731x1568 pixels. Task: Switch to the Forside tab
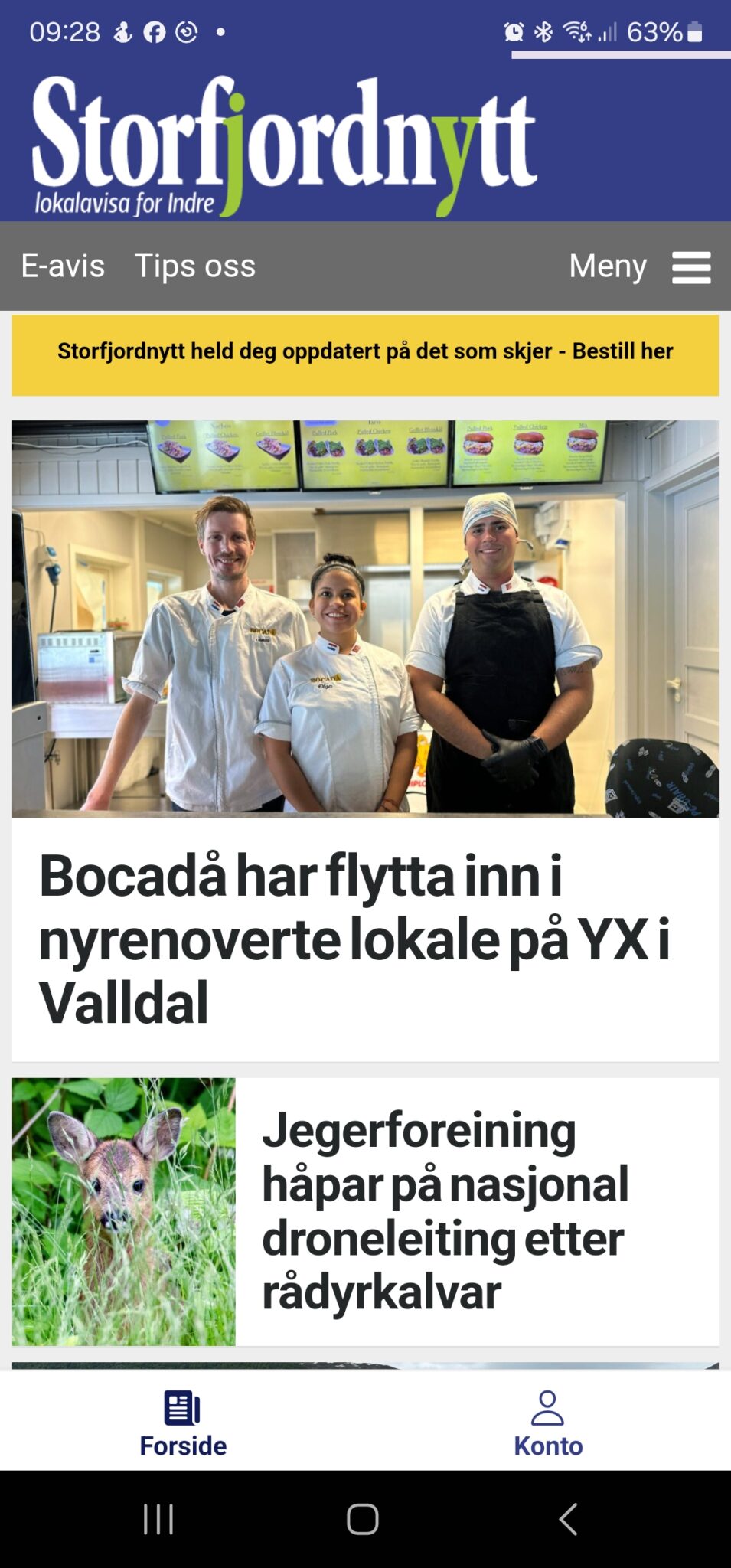pos(183,1423)
